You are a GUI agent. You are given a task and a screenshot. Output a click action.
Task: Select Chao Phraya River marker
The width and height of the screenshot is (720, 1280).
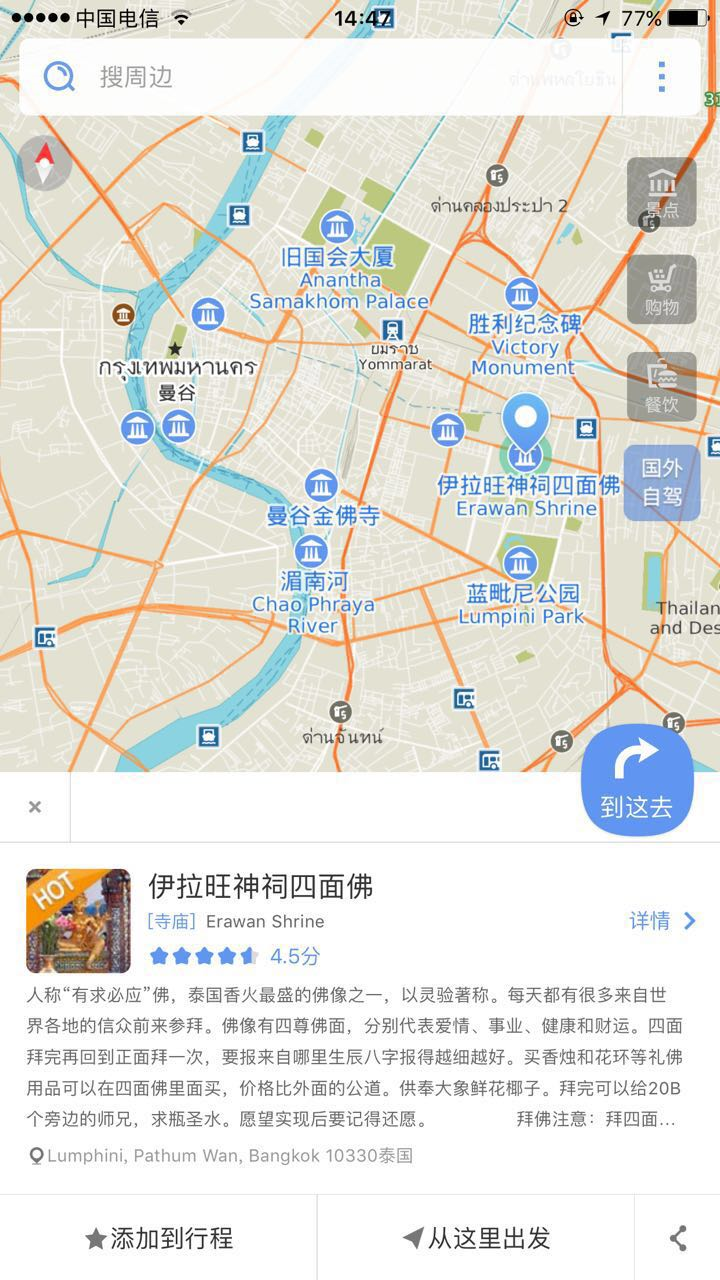312,552
